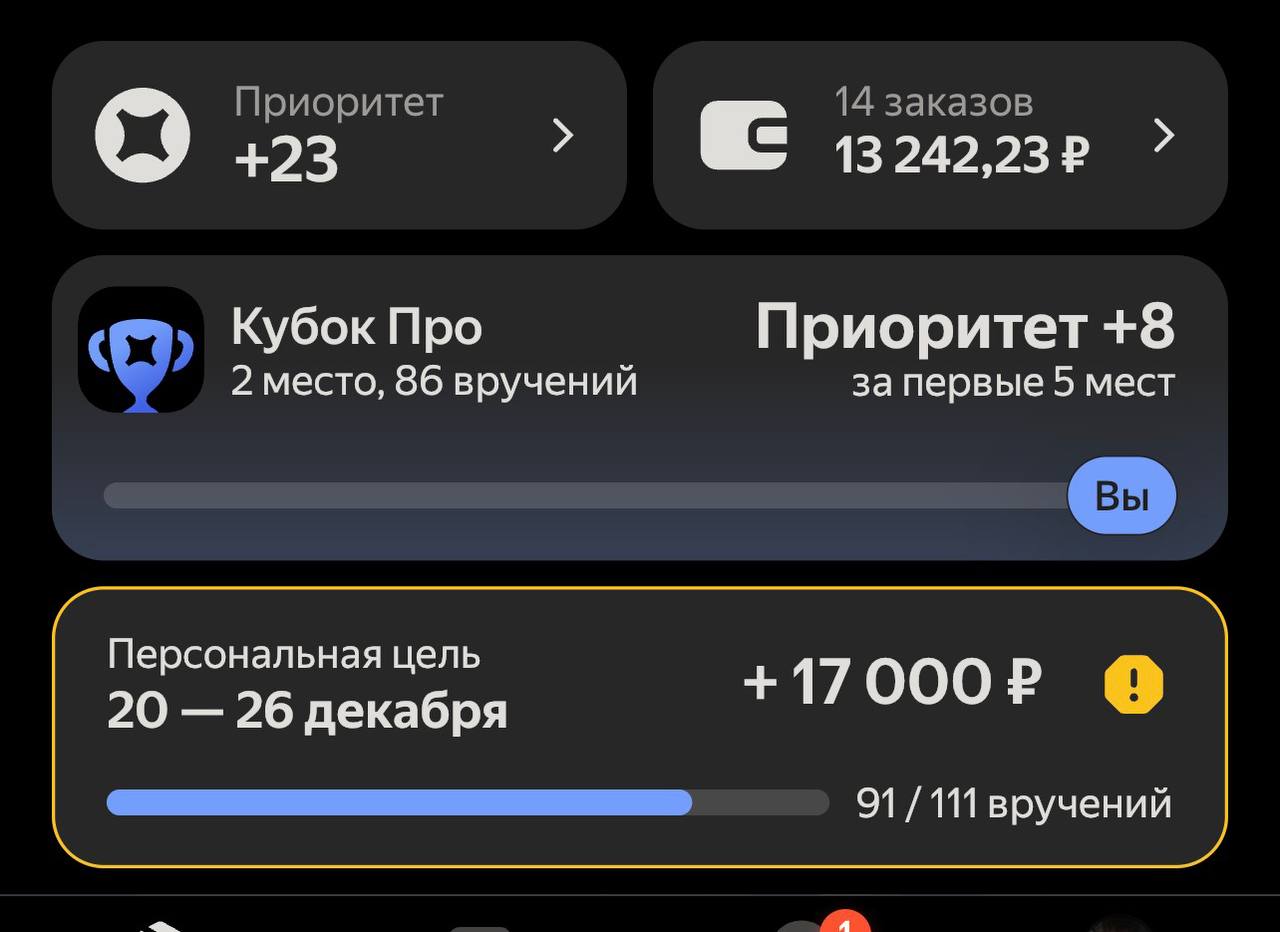Open the Приоритет +23 card
This screenshot has height=932, width=1280.
coord(338,135)
